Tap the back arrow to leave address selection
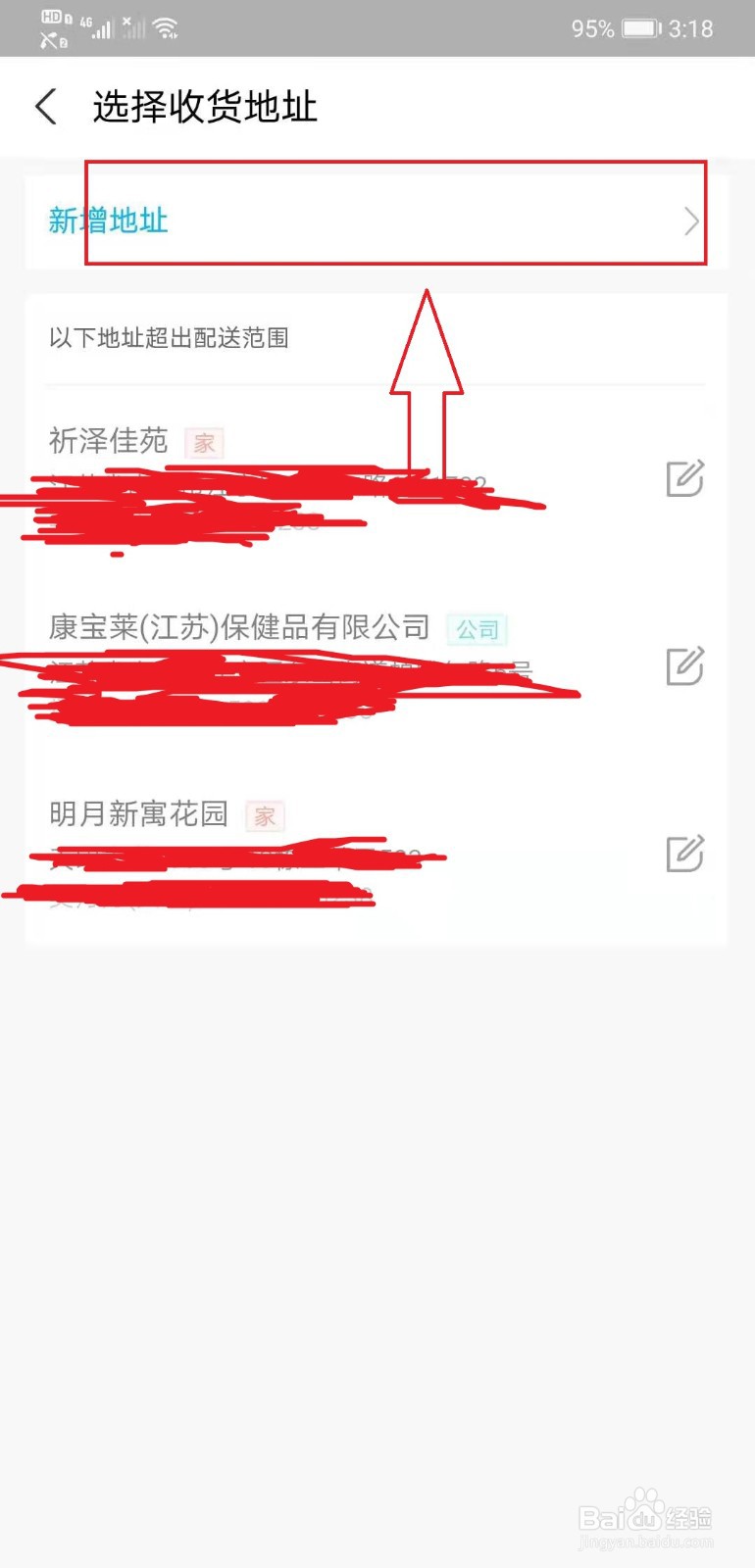The width and height of the screenshot is (755, 1568). (x=45, y=106)
